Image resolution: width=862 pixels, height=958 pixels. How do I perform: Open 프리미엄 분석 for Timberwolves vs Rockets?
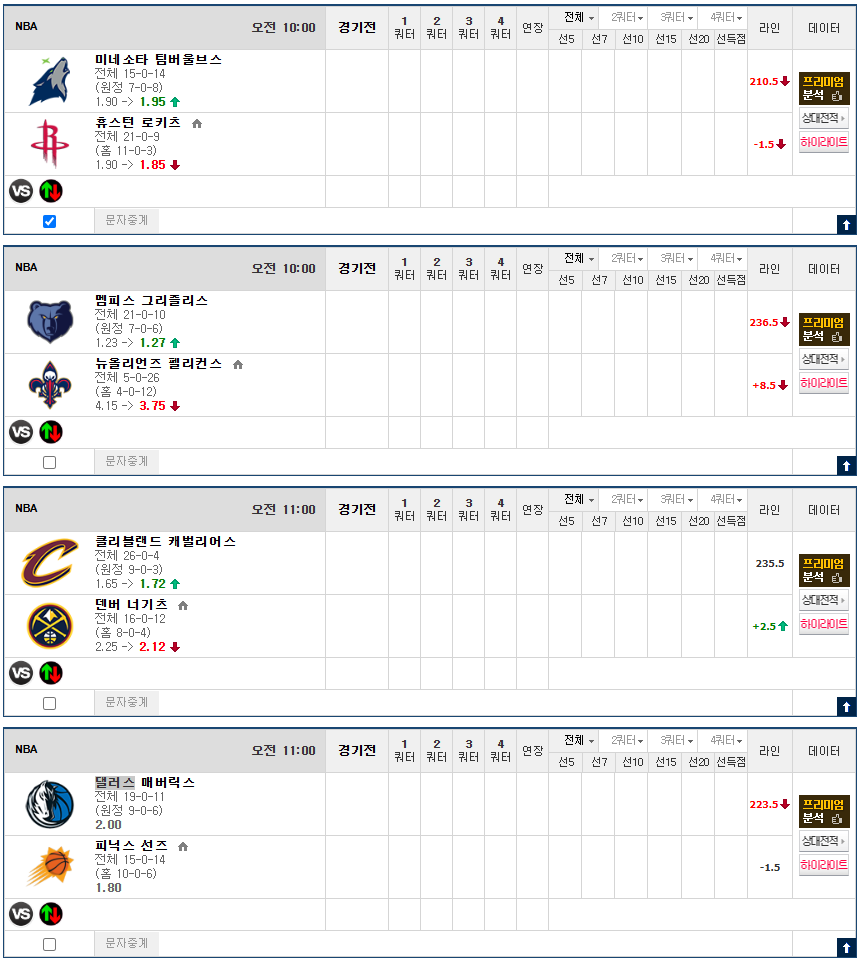point(823,88)
